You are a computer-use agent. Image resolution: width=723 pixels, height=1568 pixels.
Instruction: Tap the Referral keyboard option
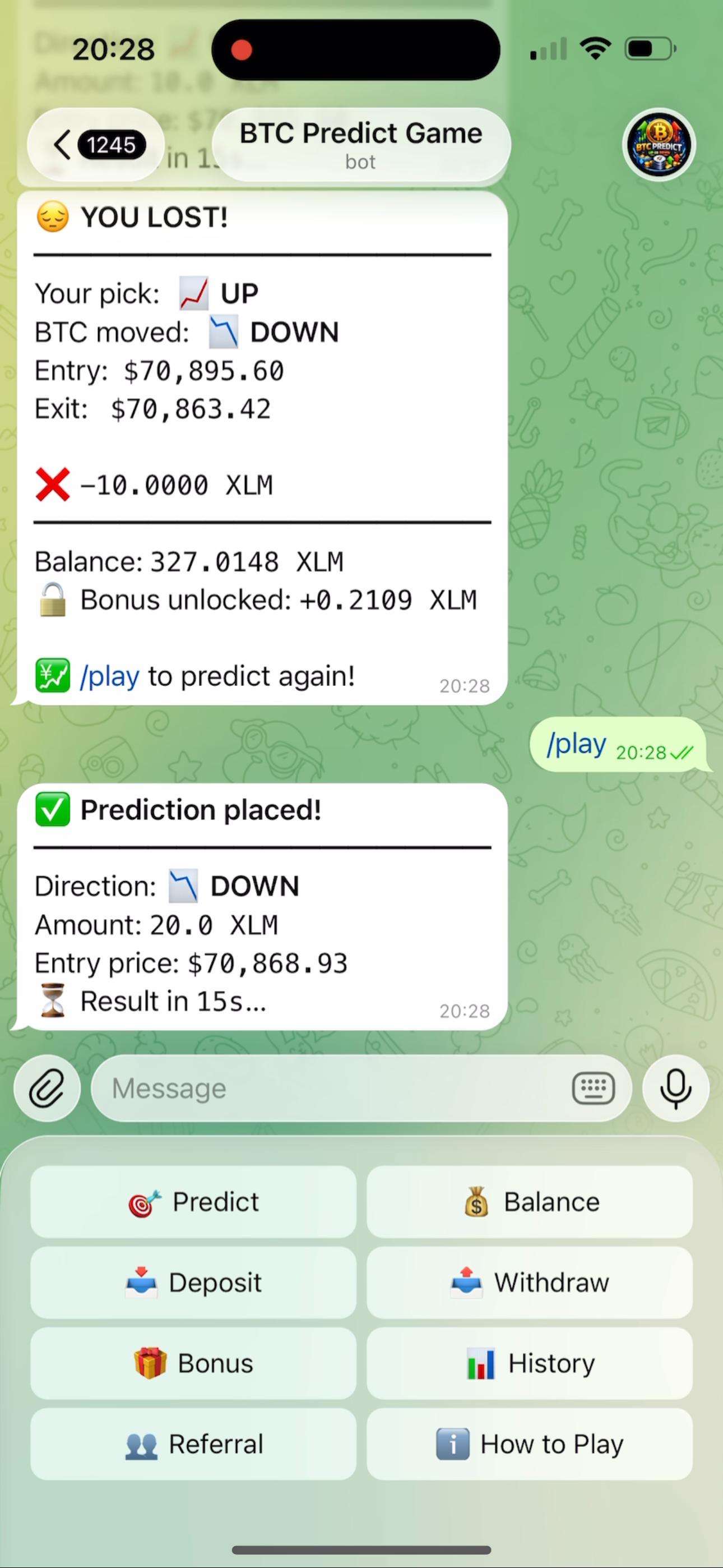(x=193, y=1445)
